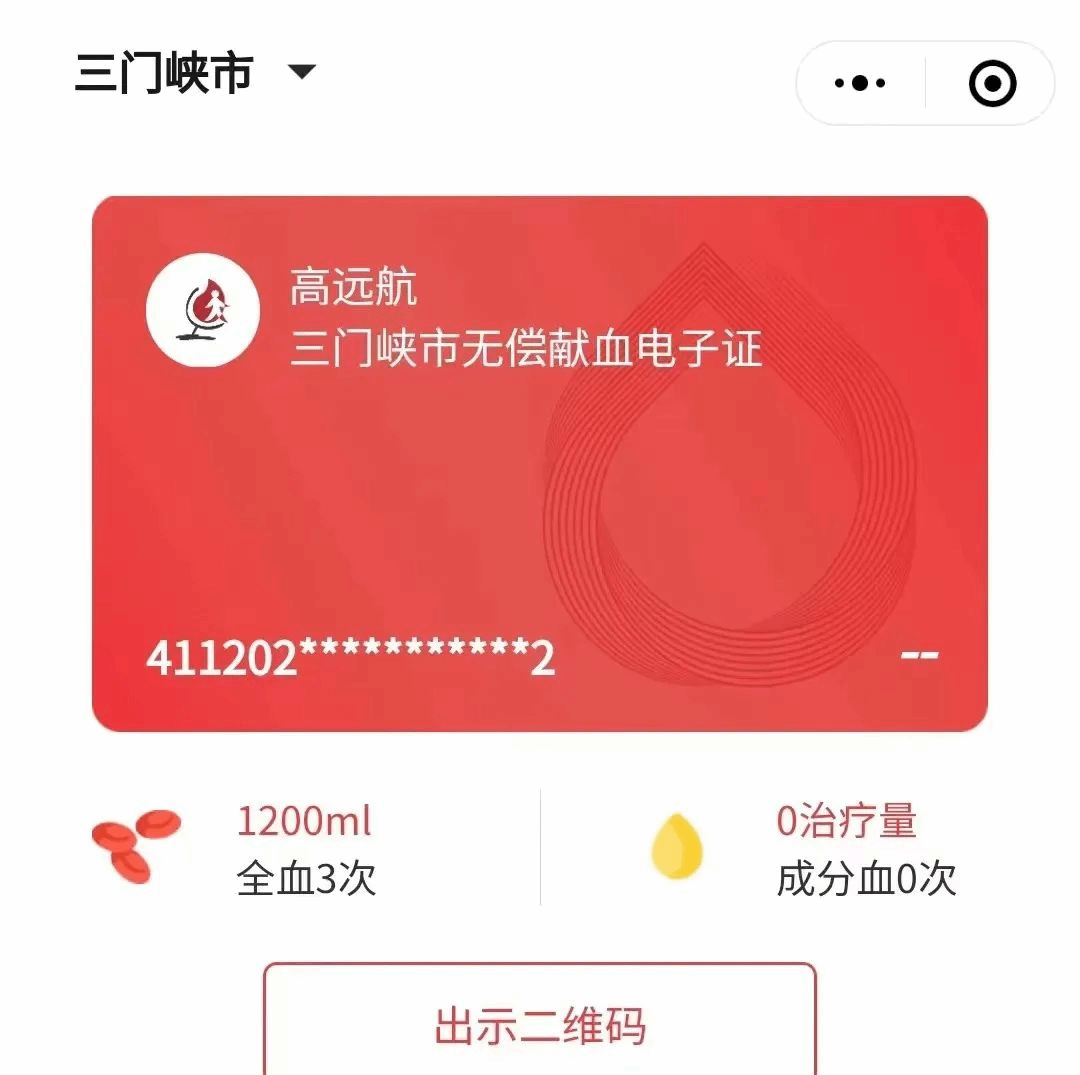Screen dimensions: 1080x1075
Task: Open the mini program three-dot menu
Action: coord(860,84)
